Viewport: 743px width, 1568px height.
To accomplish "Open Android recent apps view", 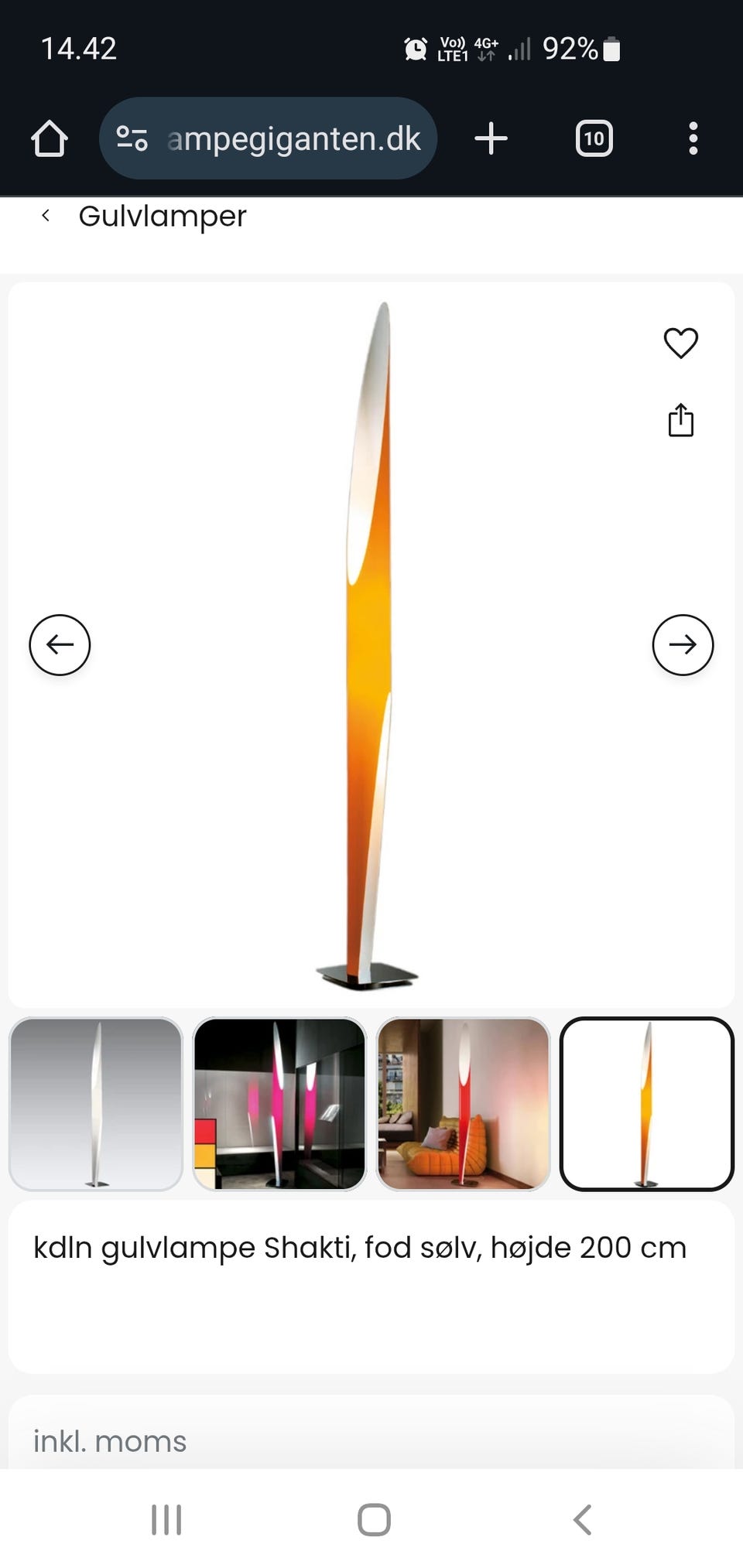I will click(166, 1518).
